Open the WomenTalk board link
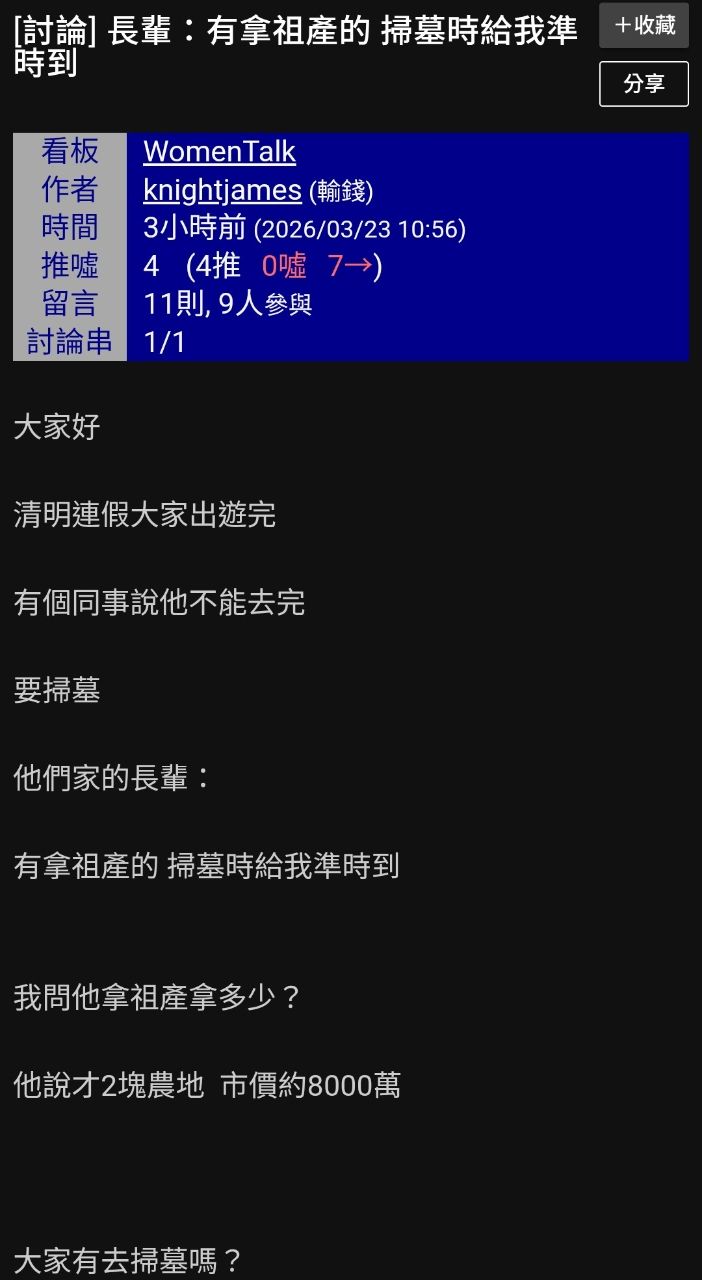This screenshot has width=702, height=1280. (219, 152)
